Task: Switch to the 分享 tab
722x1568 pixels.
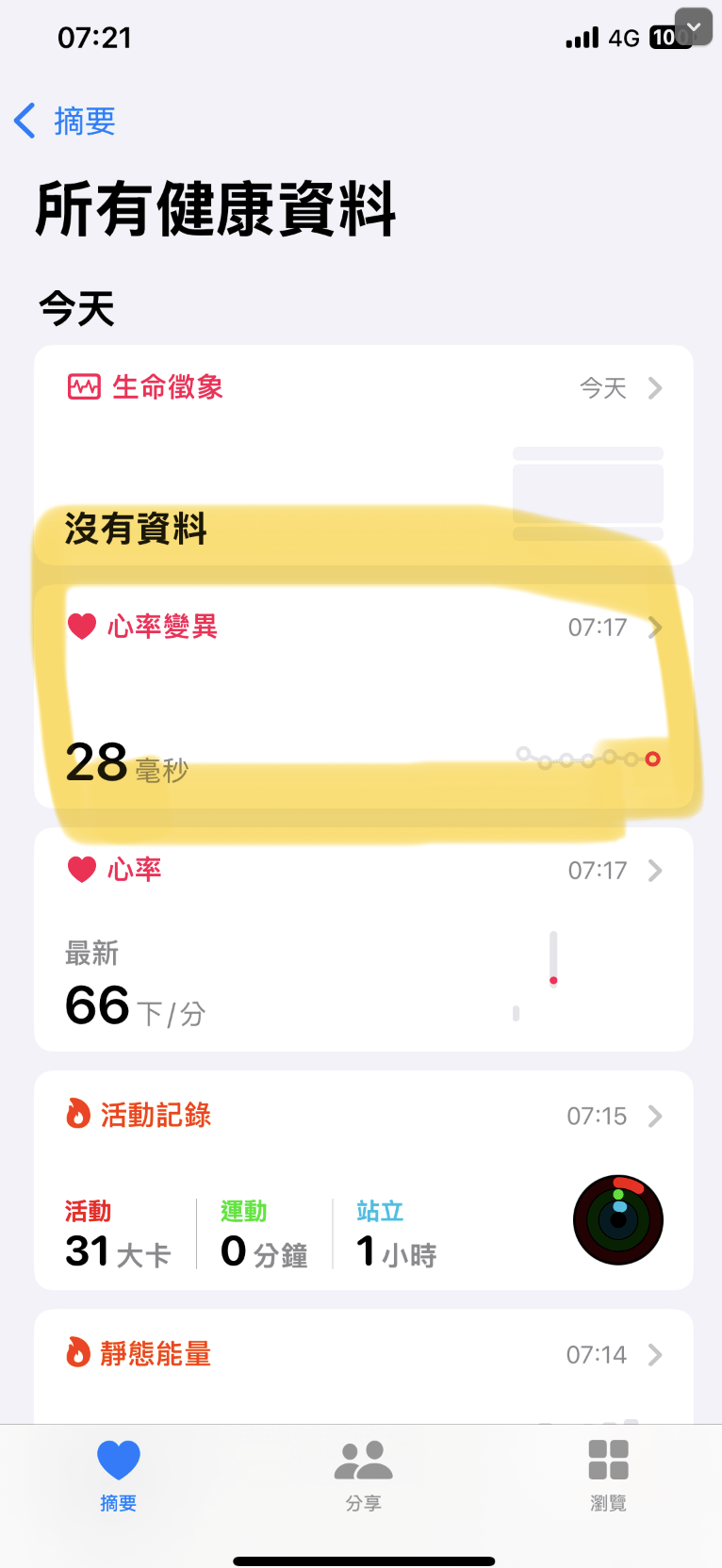Action: pos(364,1476)
